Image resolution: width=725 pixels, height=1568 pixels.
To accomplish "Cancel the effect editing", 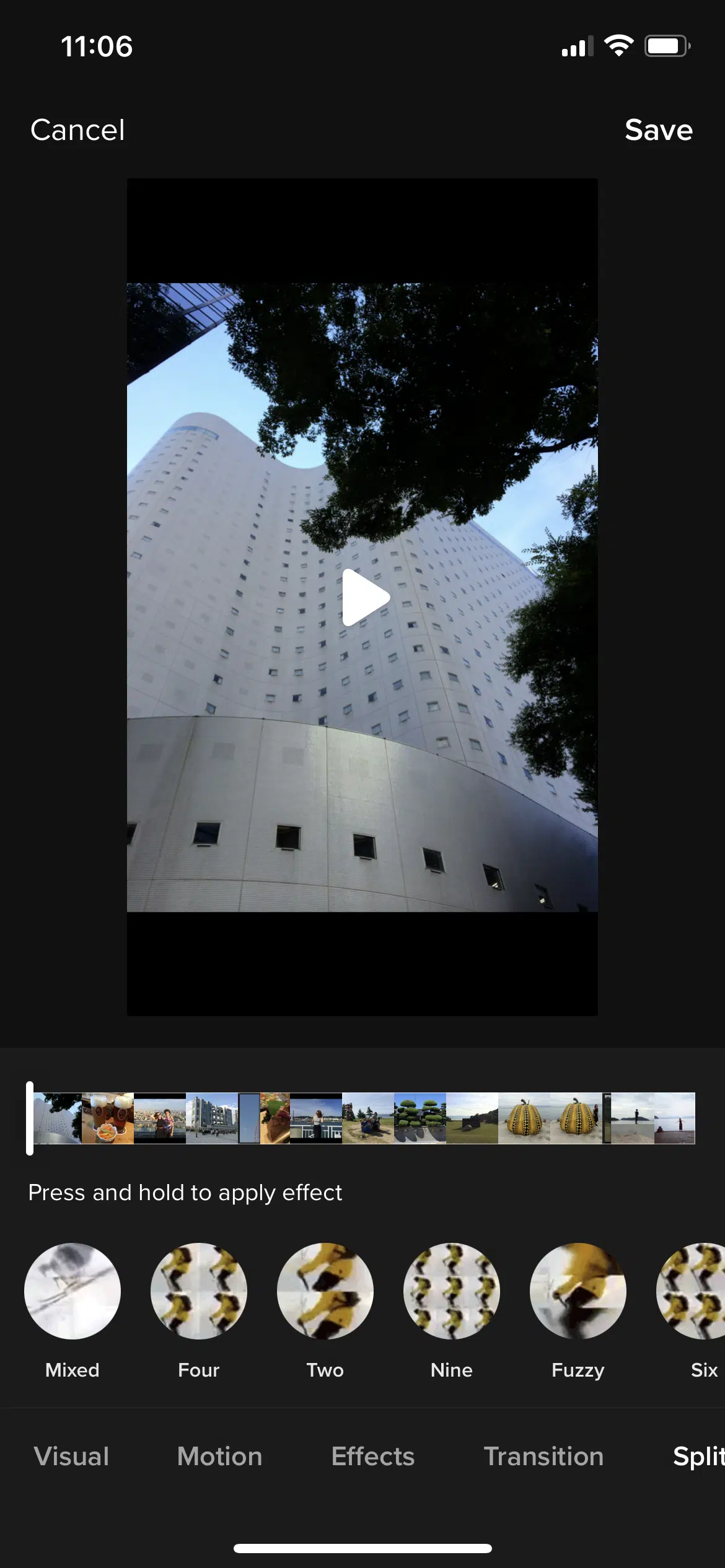I will click(x=77, y=130).
